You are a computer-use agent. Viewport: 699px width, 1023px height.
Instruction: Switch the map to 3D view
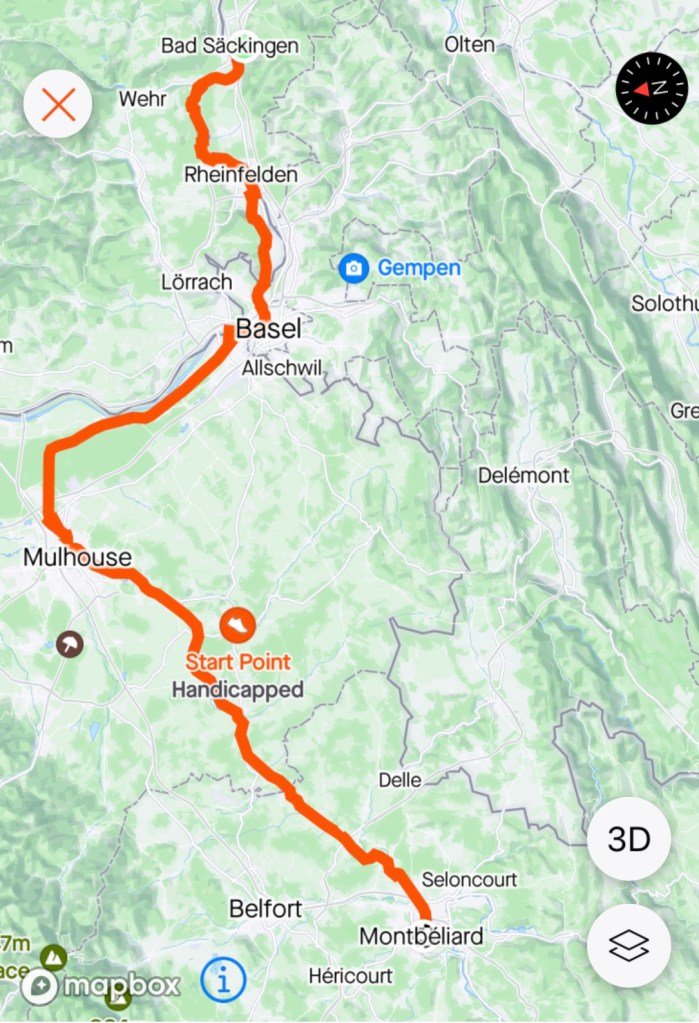pos(629,839)
